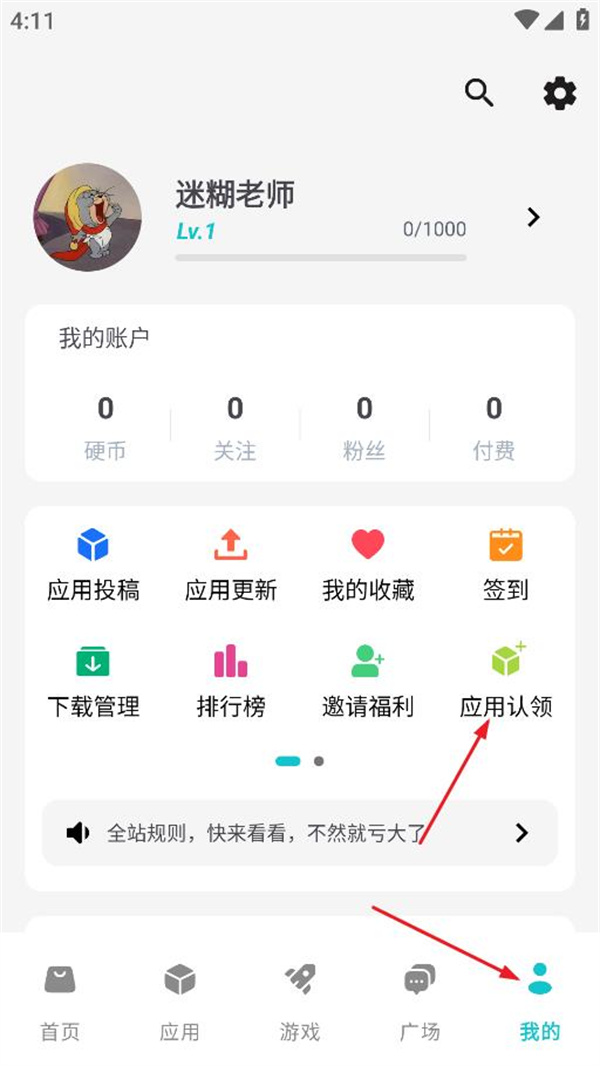
Task: View 关注 following list
Action: point(235,427)
